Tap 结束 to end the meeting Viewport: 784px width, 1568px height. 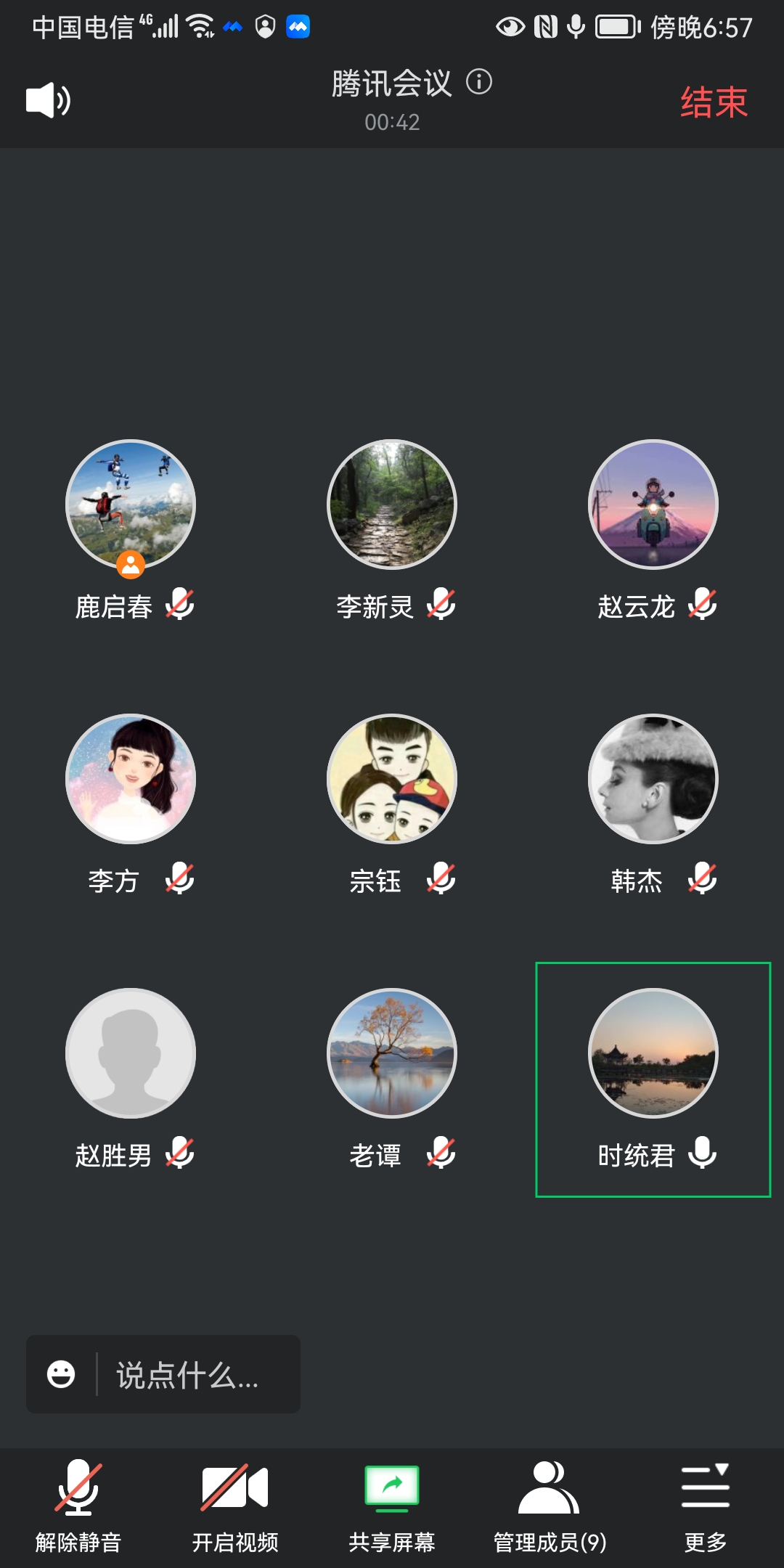point(714,102)
